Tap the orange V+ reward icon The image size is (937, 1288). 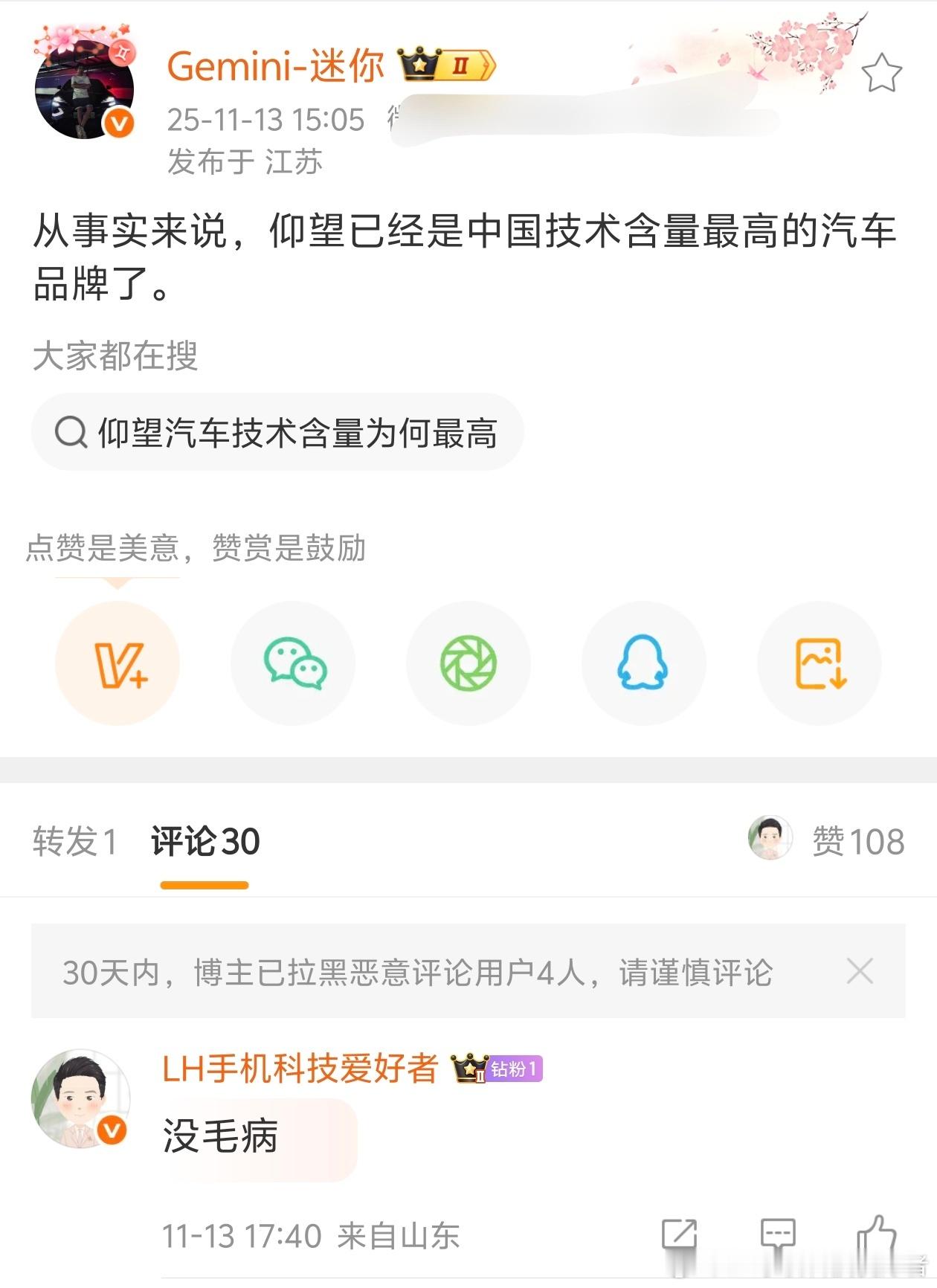point(117,664)
